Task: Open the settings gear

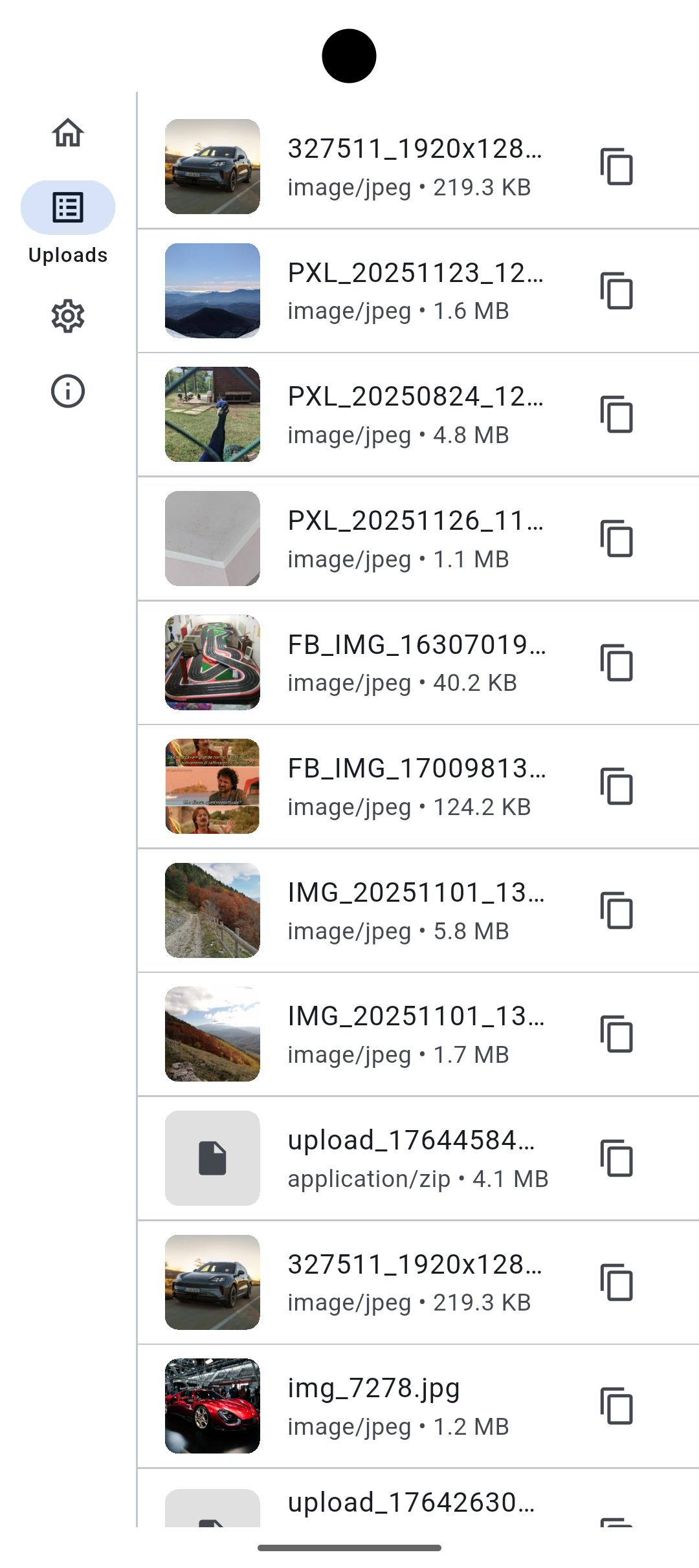Action: (x=68, y=316)
